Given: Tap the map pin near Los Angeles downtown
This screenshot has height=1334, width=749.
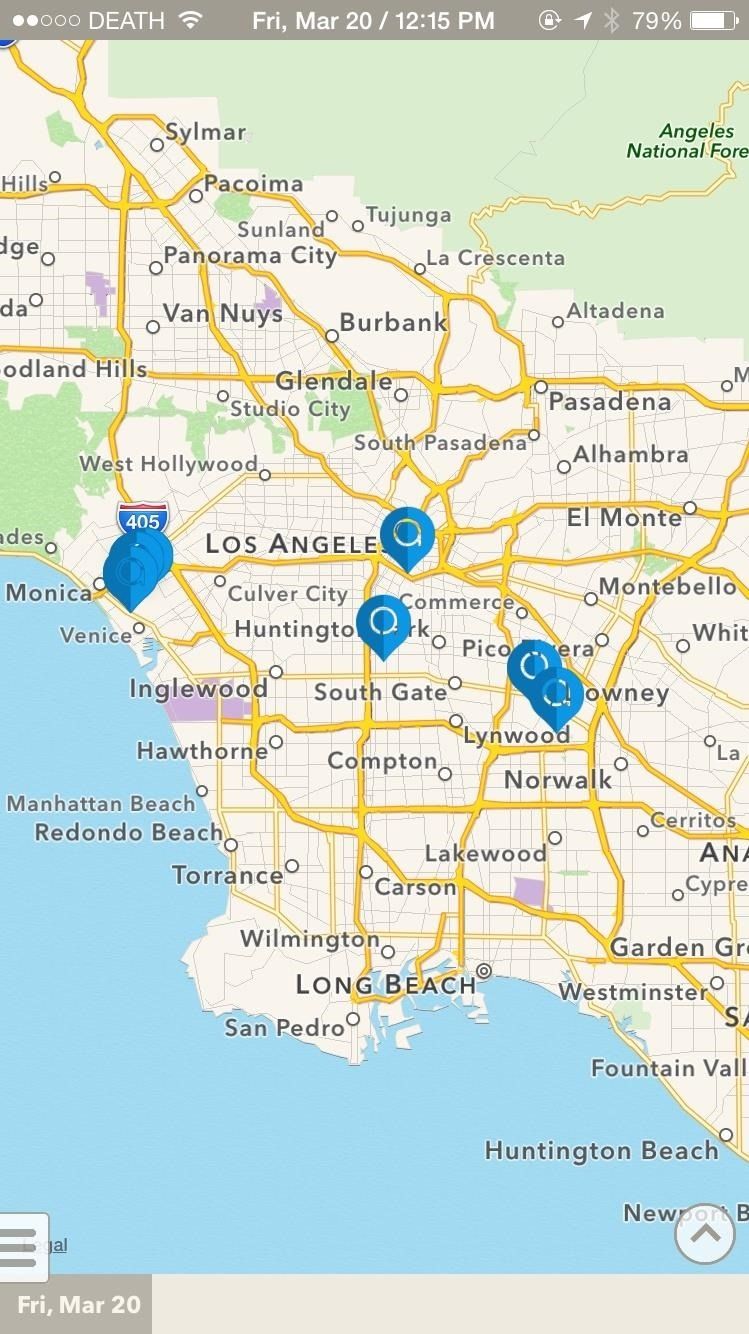Looking at the screenshot, I should click(407, 535).
